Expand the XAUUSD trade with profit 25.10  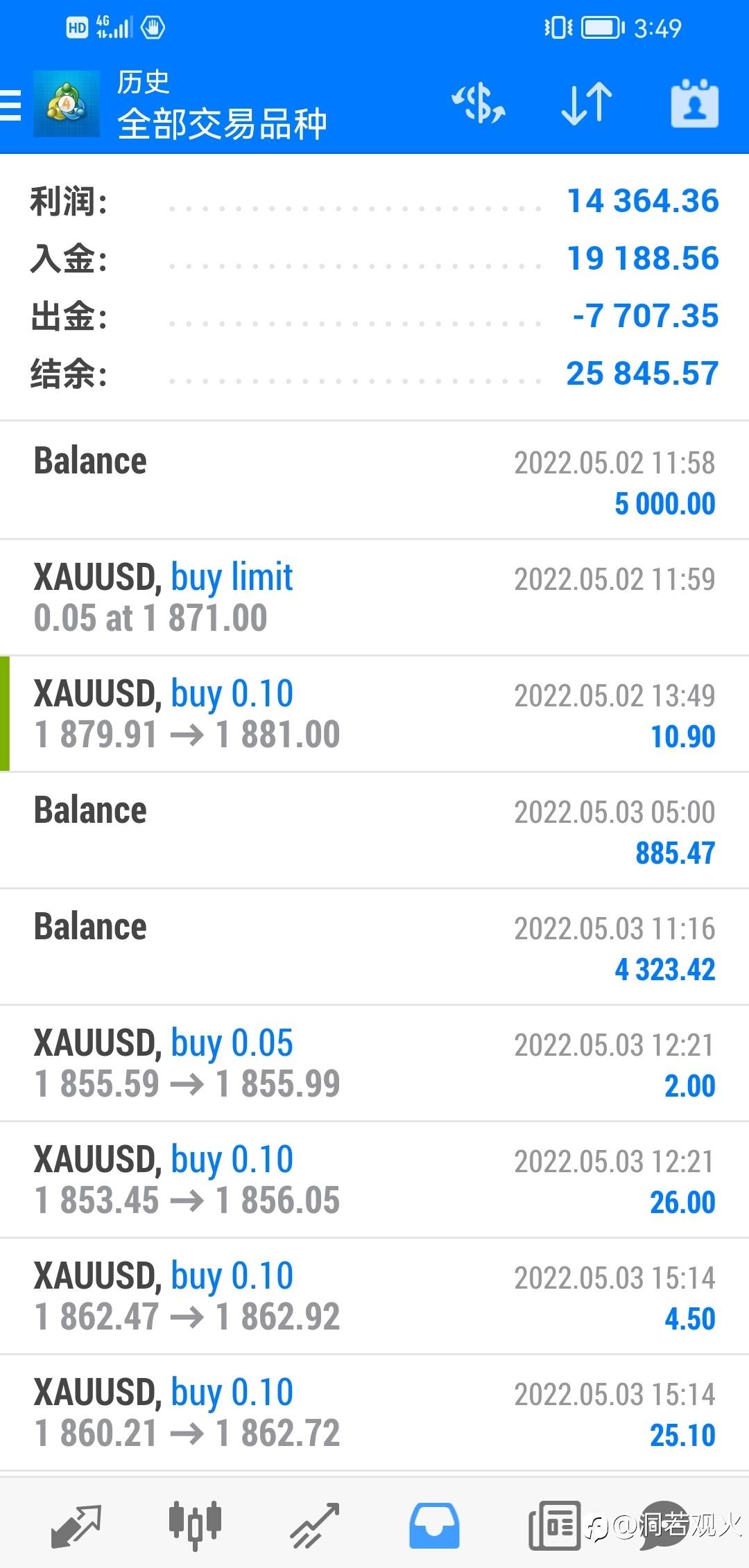pyautogui.click(x=374, y=1413)
